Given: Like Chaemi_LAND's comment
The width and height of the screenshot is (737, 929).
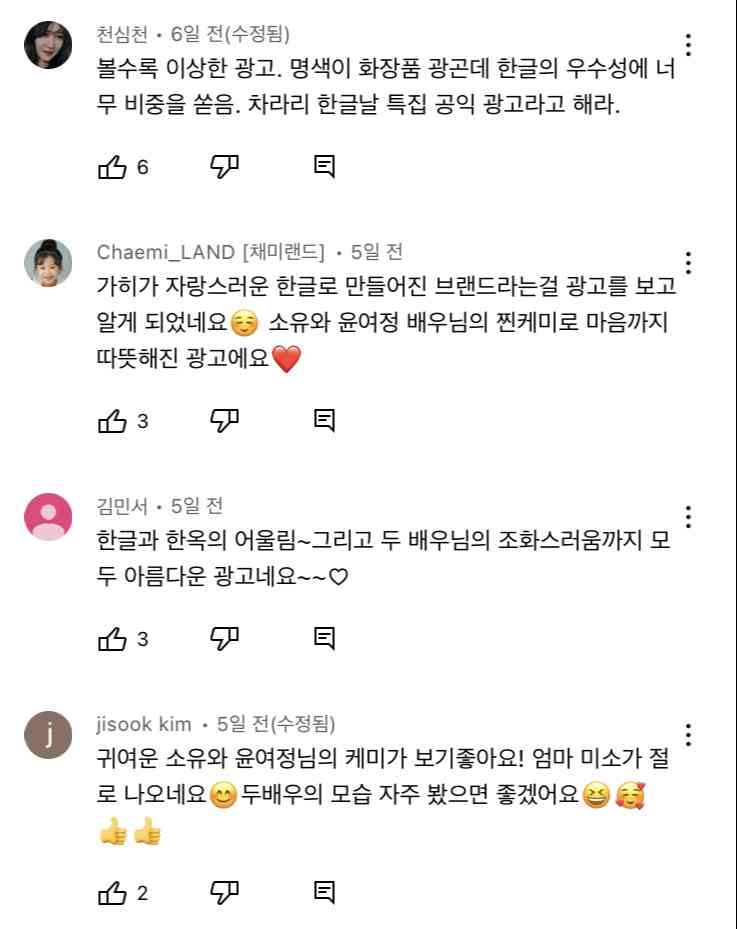Looking at the screenshot, I should pyautogui.click(x=112, y=421).
